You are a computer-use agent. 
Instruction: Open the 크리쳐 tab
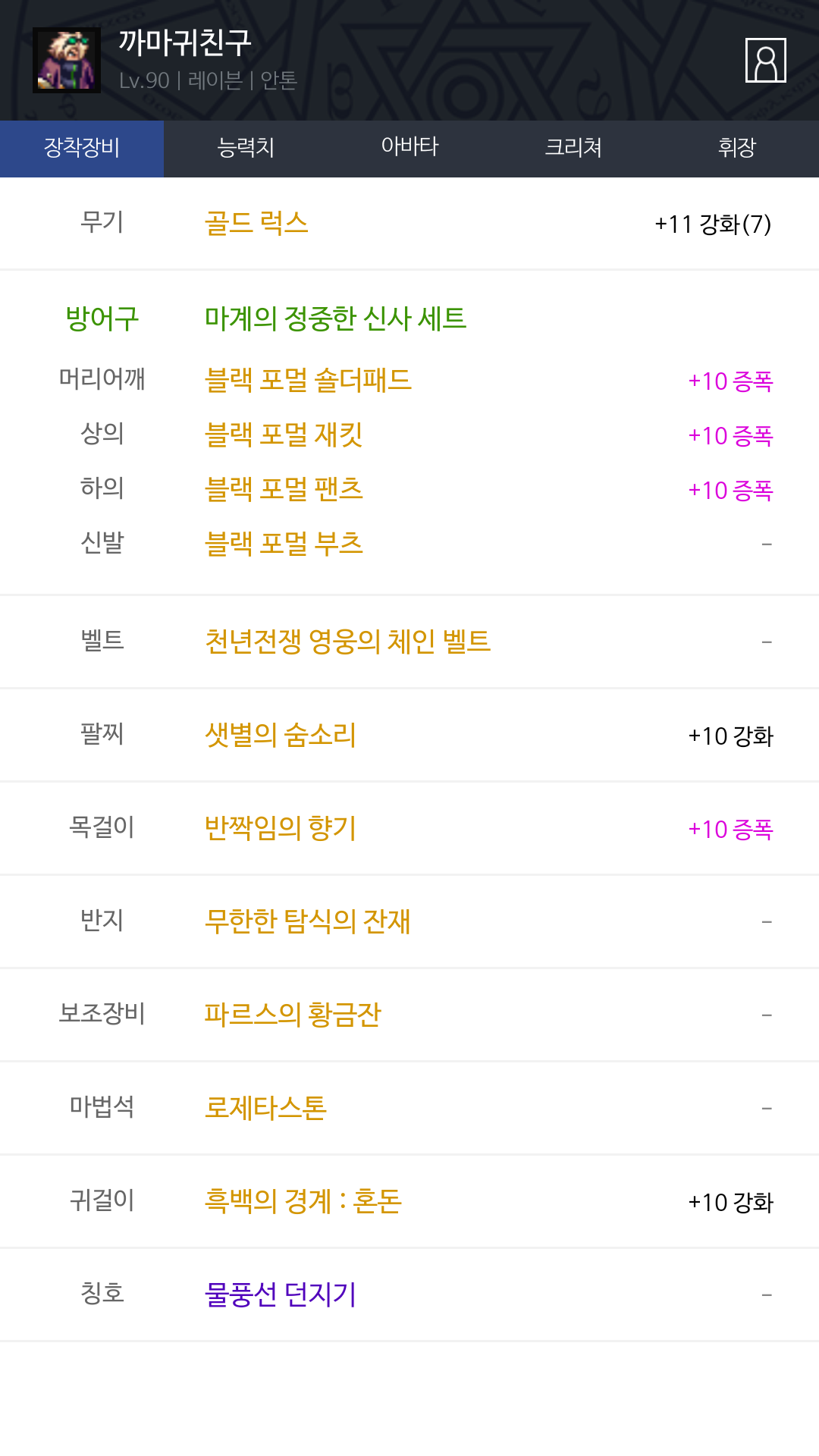pos(573,148)
